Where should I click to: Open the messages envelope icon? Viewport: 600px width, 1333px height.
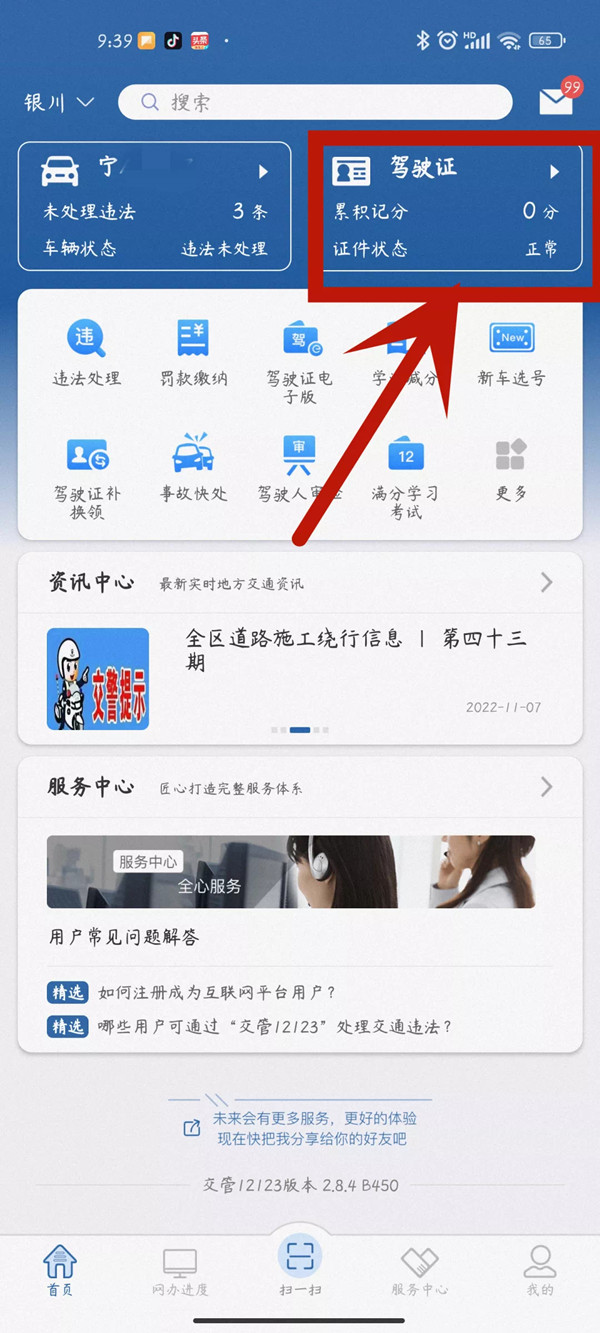pyautogui.click(x=556, y=101)
